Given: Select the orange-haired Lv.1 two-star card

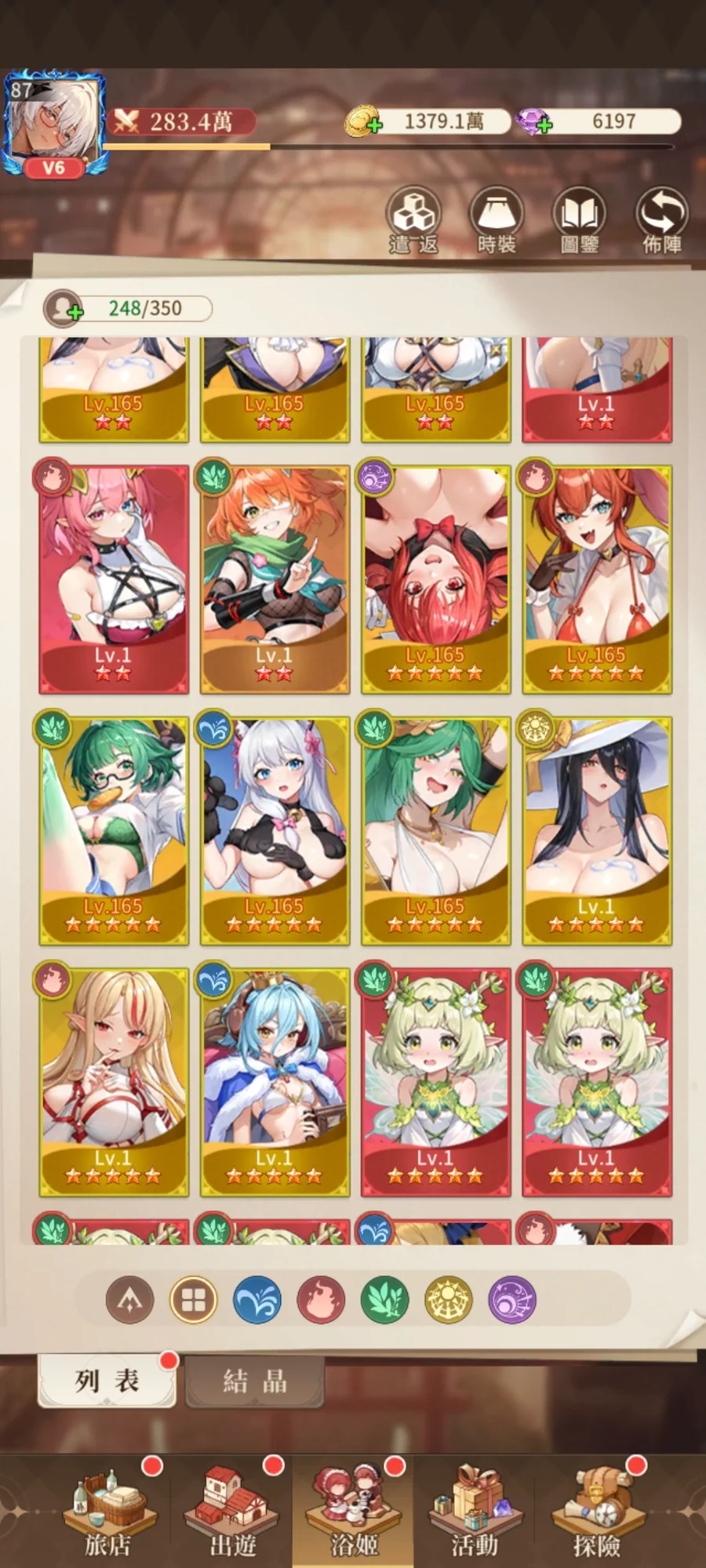Looking at the screenshot, I should [x=274, y=580].
